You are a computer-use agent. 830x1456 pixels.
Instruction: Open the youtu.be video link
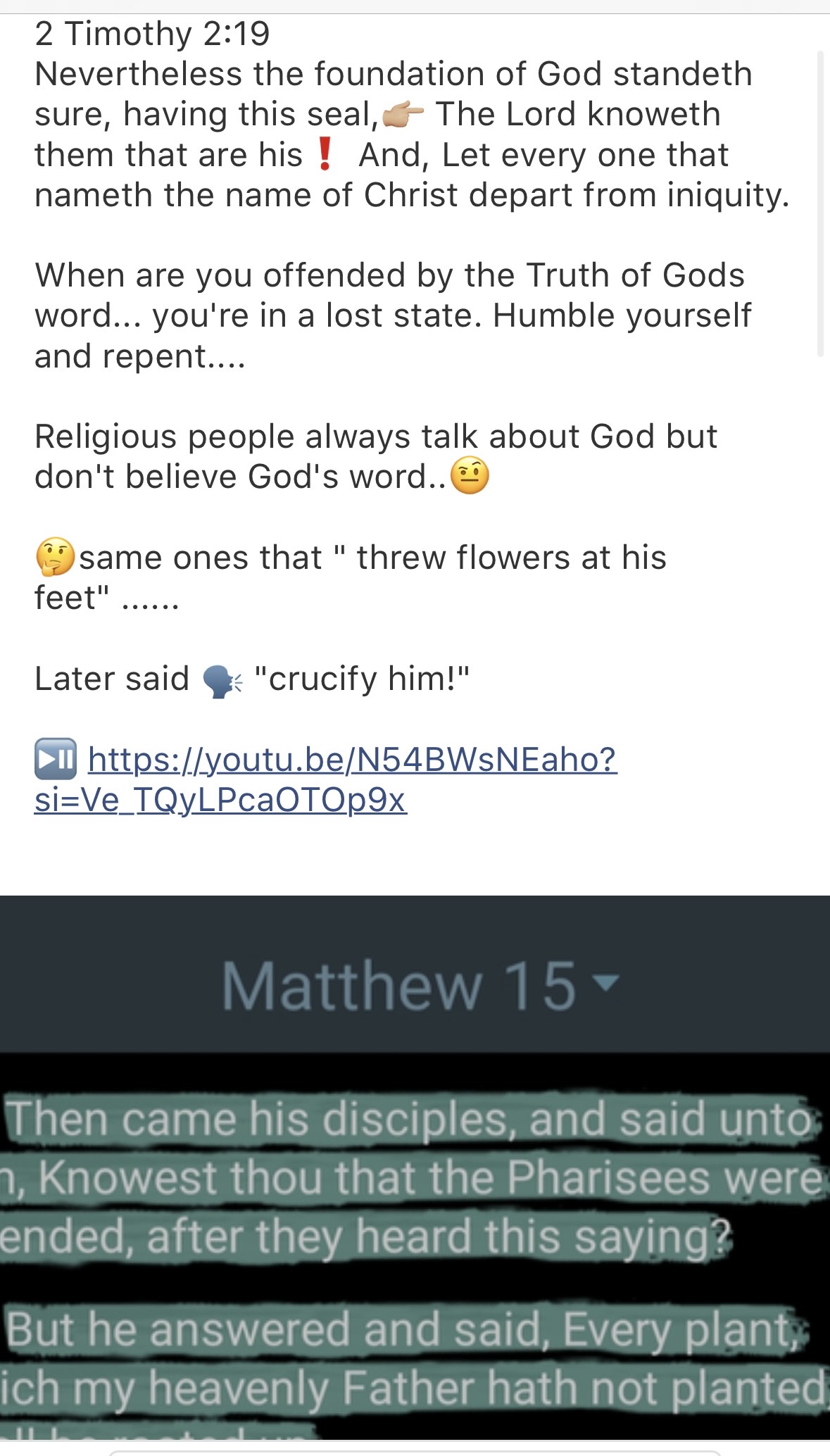pyautogui.click(x=351, y=760)
